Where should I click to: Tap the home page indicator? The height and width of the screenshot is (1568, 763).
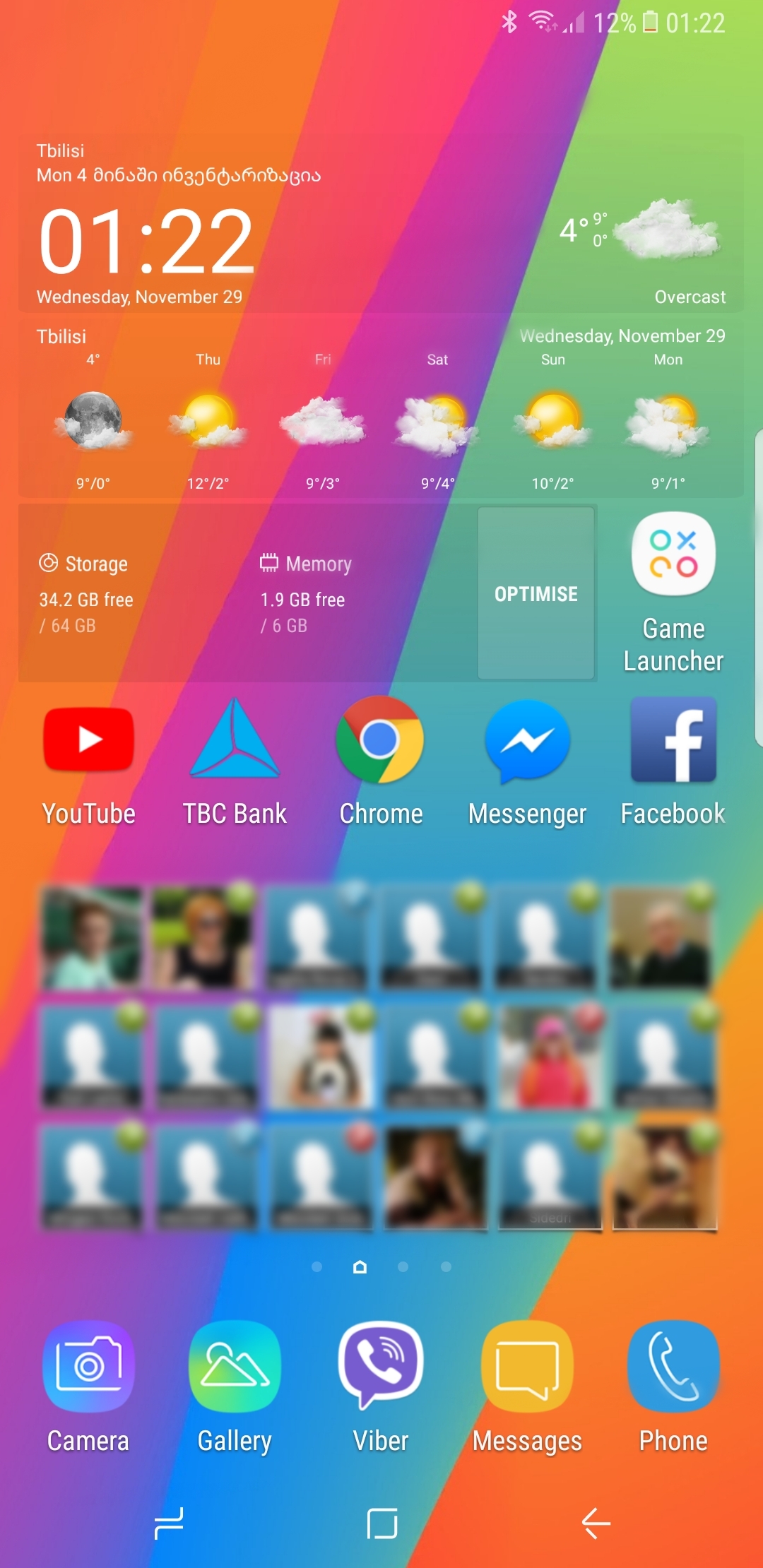click(360, 1266)
